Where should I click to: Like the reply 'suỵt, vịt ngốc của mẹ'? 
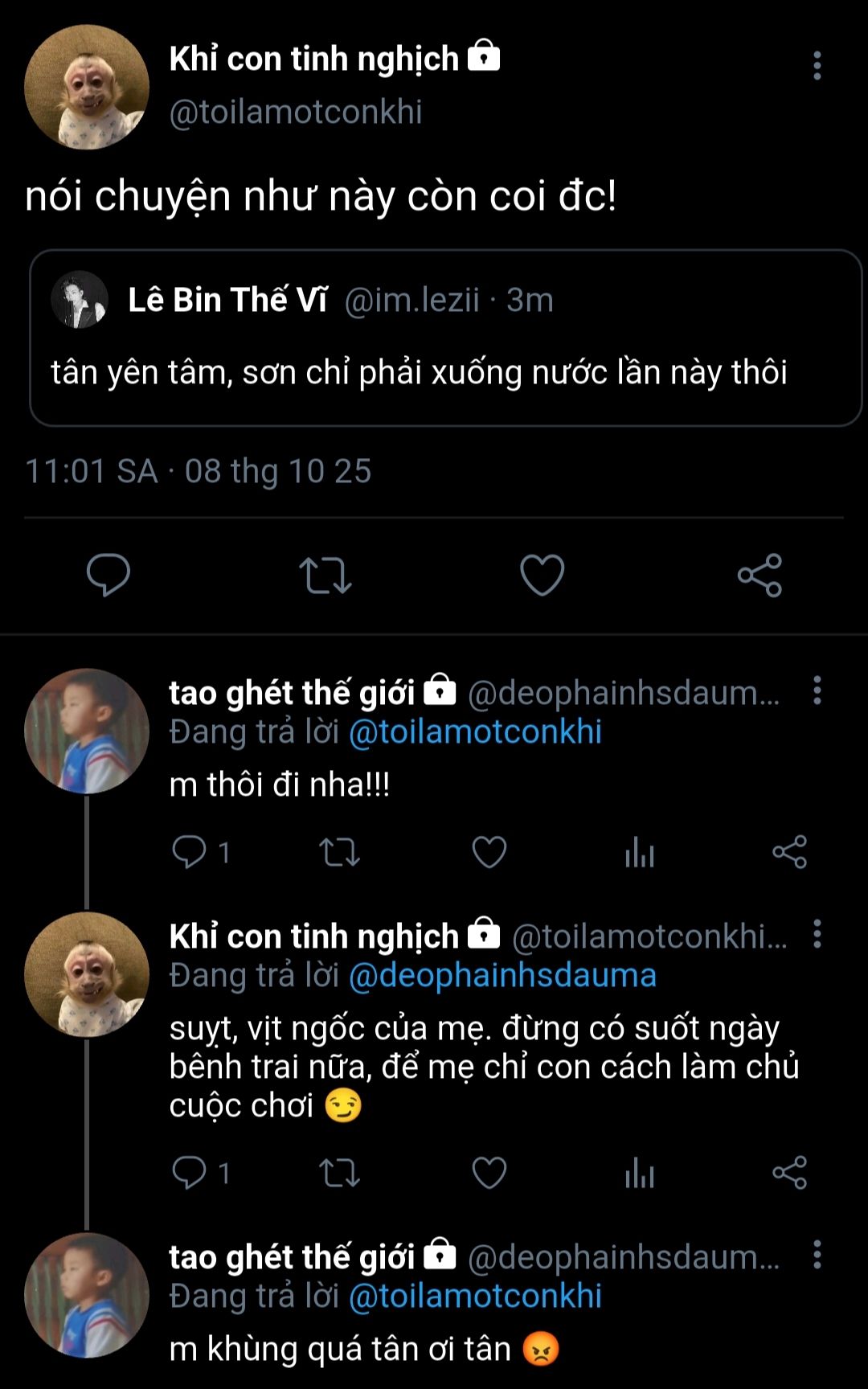click(x=489, y=1173)
